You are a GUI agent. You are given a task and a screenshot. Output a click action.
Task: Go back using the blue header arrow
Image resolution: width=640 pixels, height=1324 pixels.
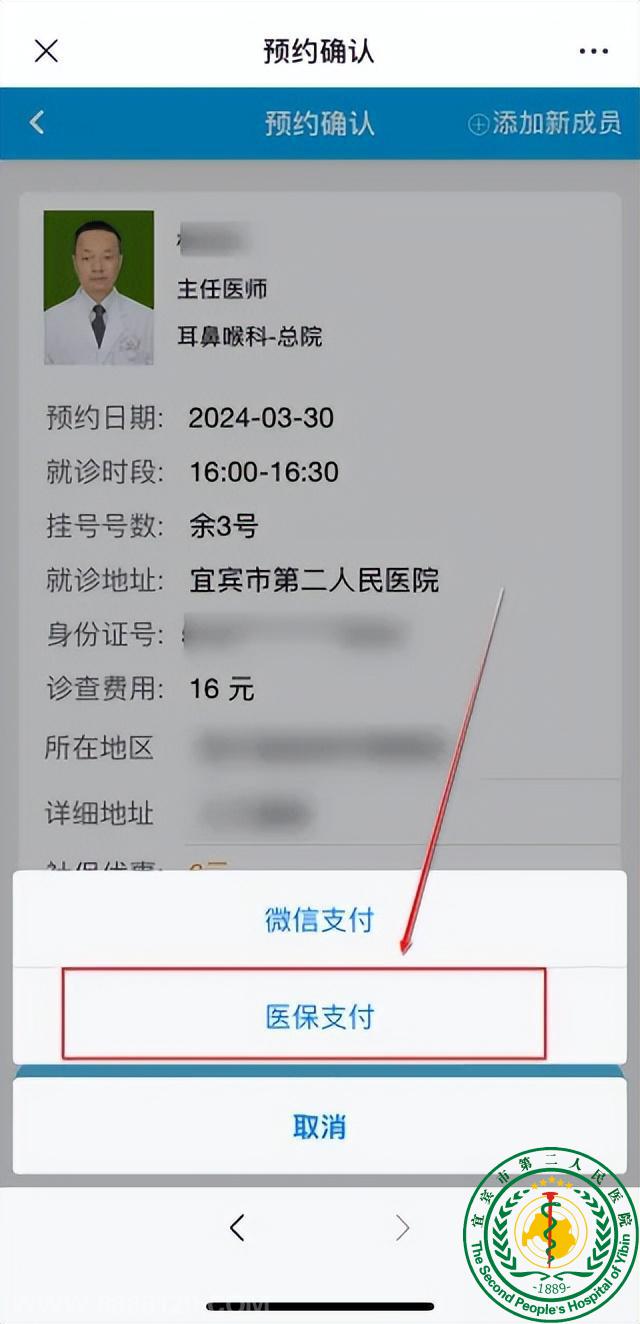click(x=37, y=123)
